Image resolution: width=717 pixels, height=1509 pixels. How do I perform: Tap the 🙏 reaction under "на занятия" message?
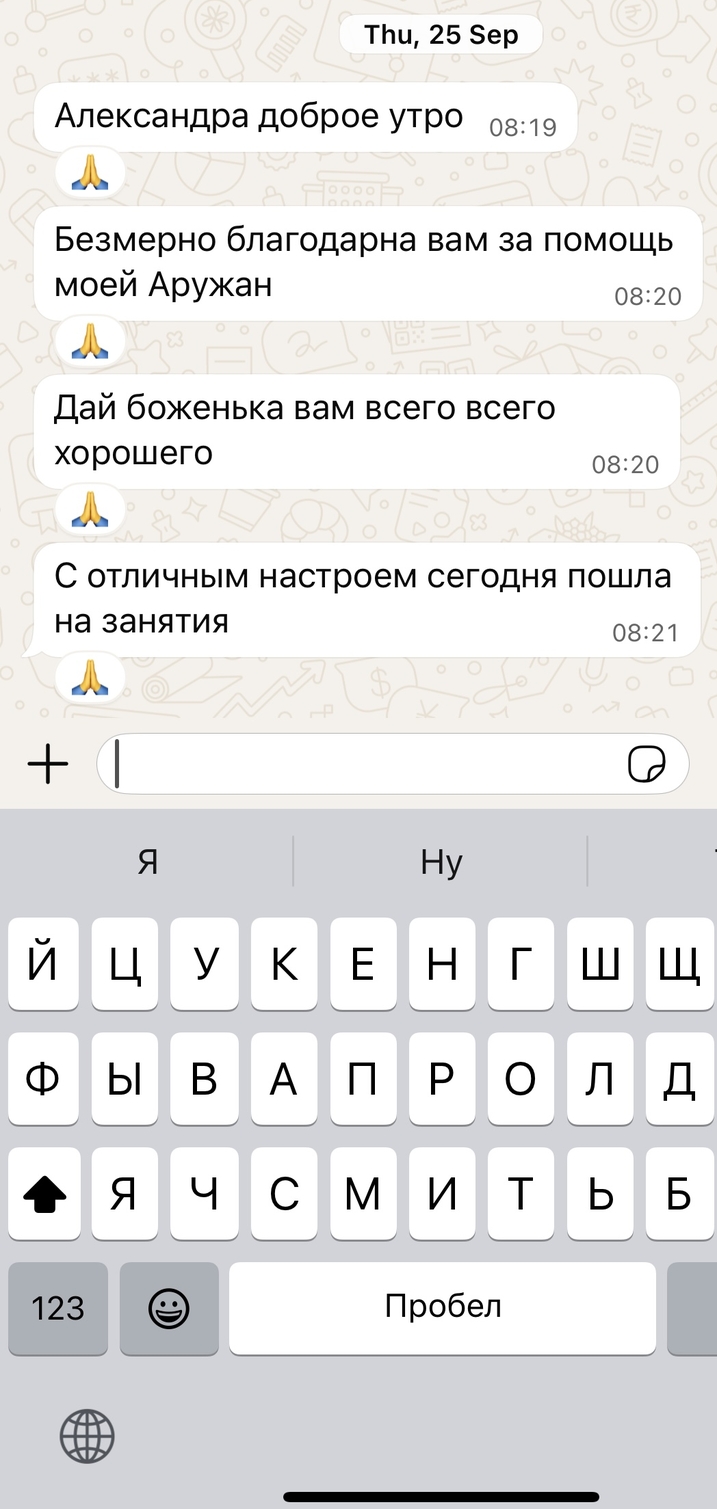click(x=91, y=677)
